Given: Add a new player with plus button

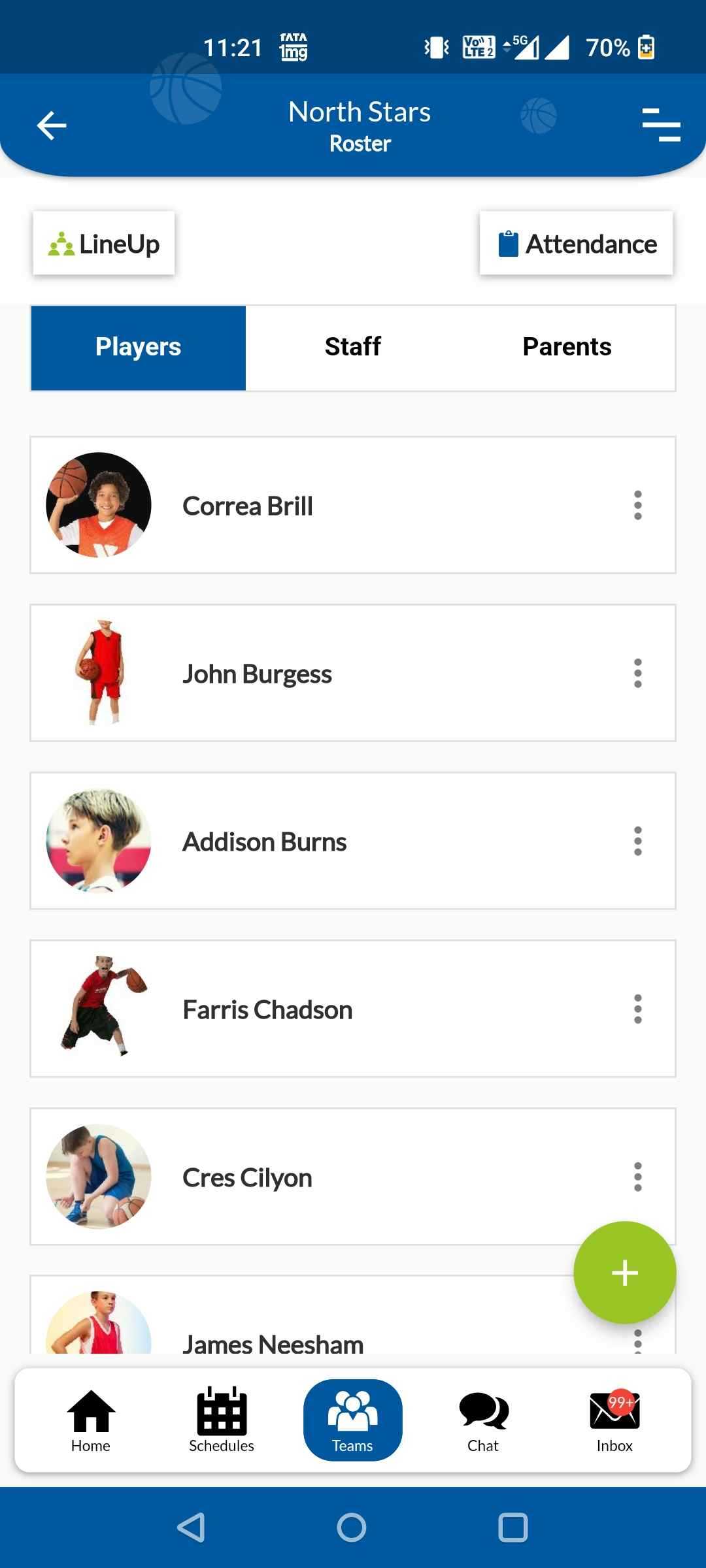Looking at the screenshot, I should click(x=624, y=1273).
